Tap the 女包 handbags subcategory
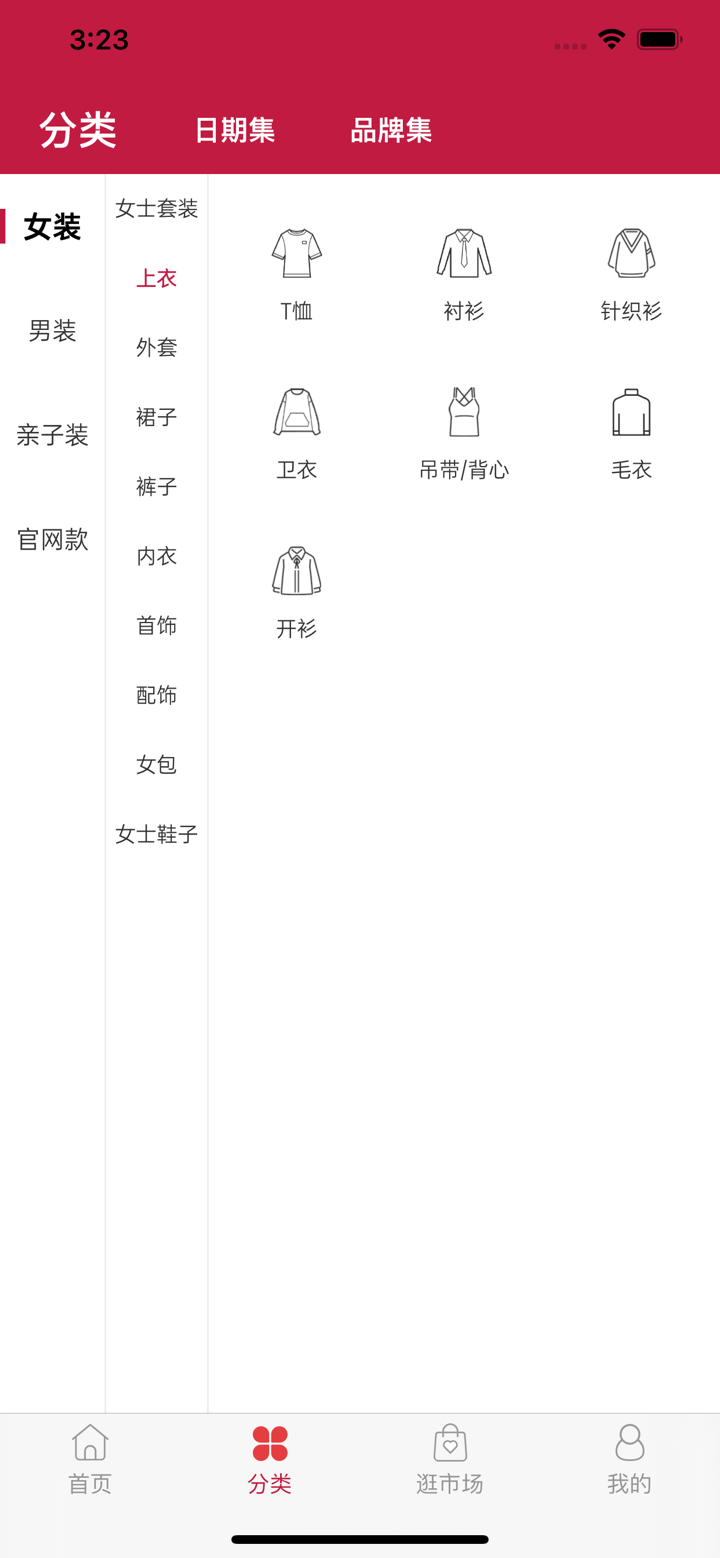Image resolution: width=720 pixels, height=1558 pixels. coord(156,765)
